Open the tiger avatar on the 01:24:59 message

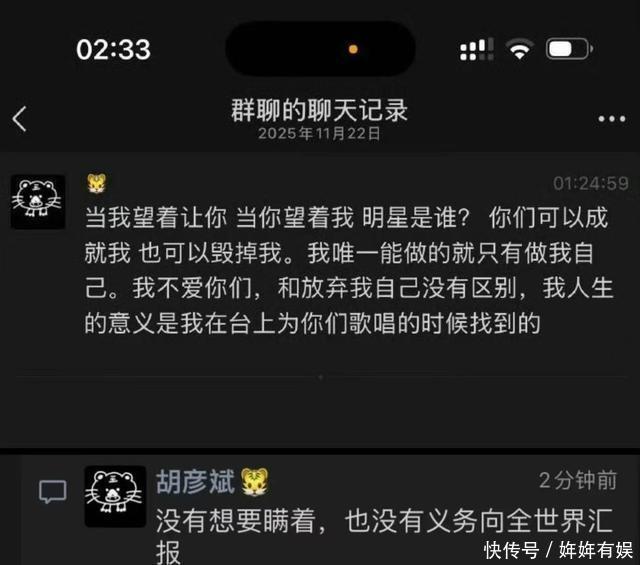[x=38, y=203]
